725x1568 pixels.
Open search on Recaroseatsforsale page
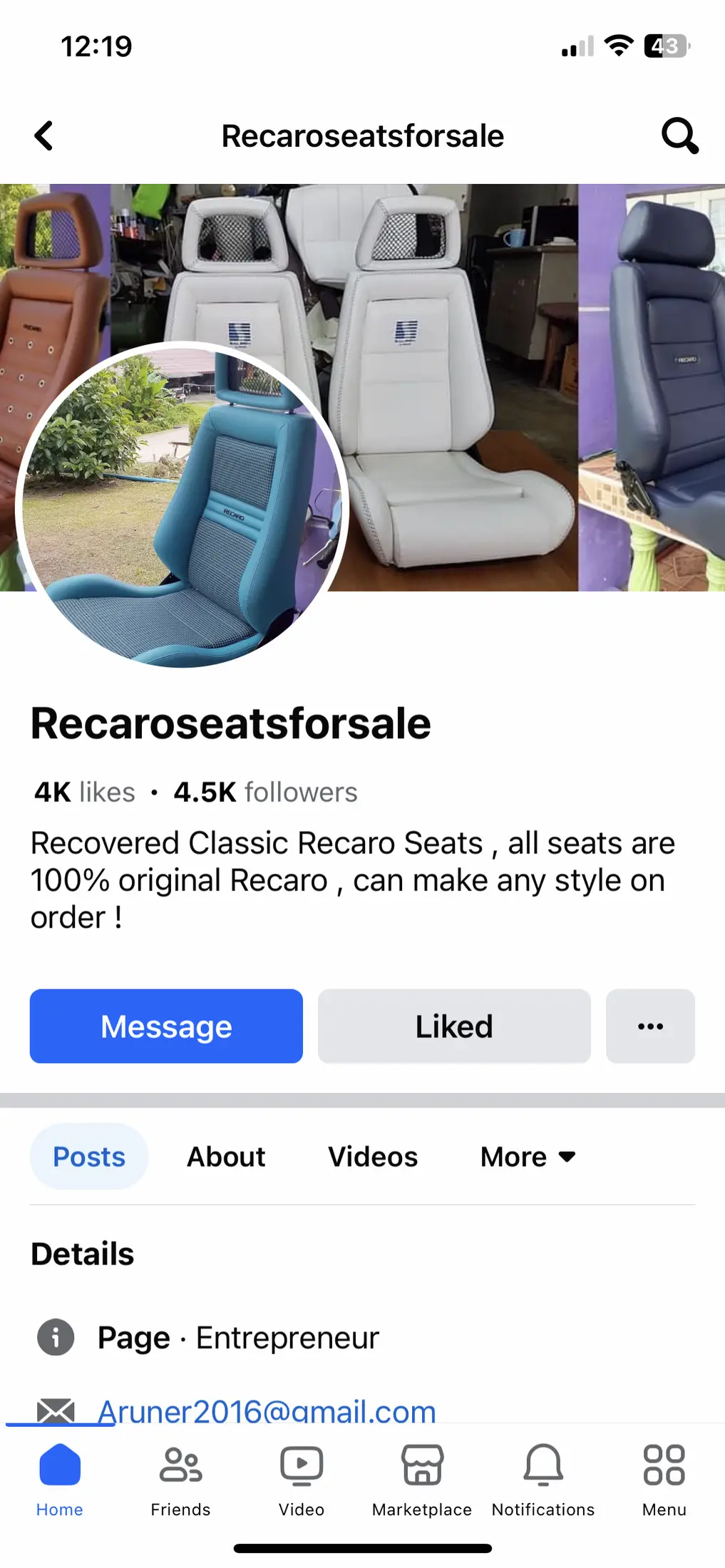(679, 135)
